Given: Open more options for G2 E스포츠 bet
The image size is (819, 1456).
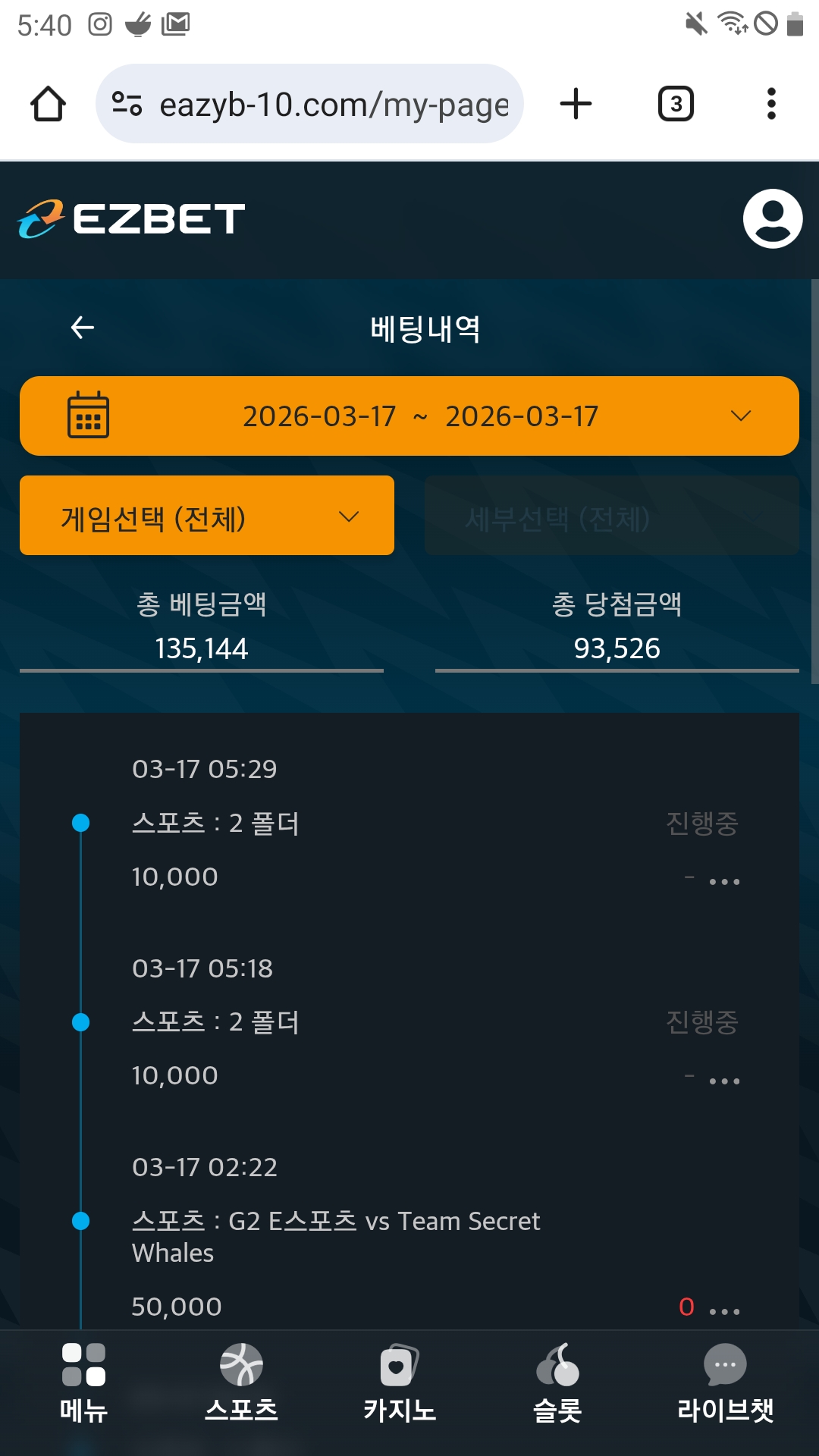Looking at the screenshot, I should pos(724,1311).
